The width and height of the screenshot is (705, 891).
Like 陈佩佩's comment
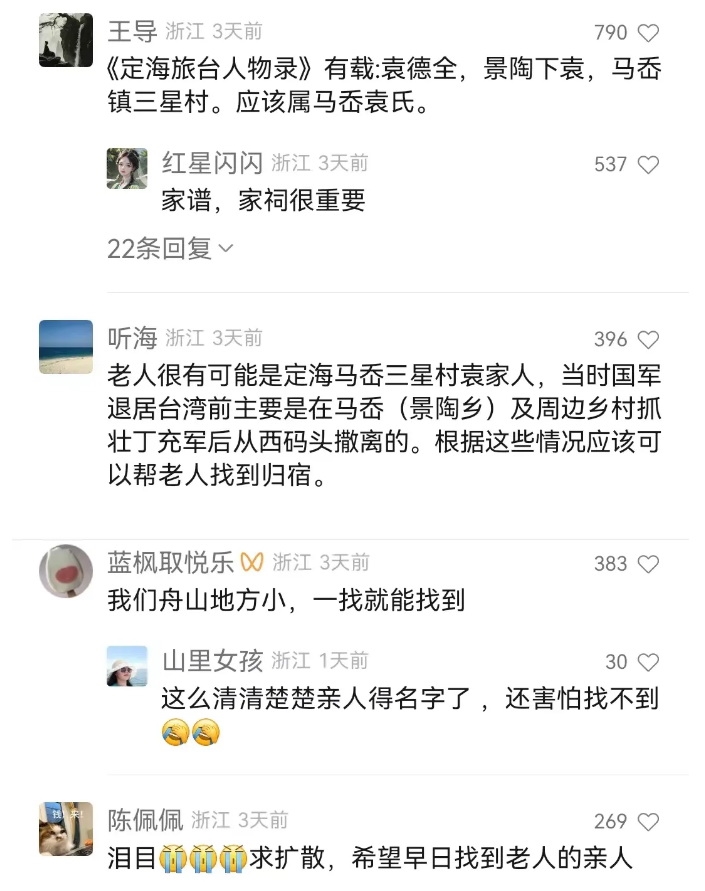648,822
